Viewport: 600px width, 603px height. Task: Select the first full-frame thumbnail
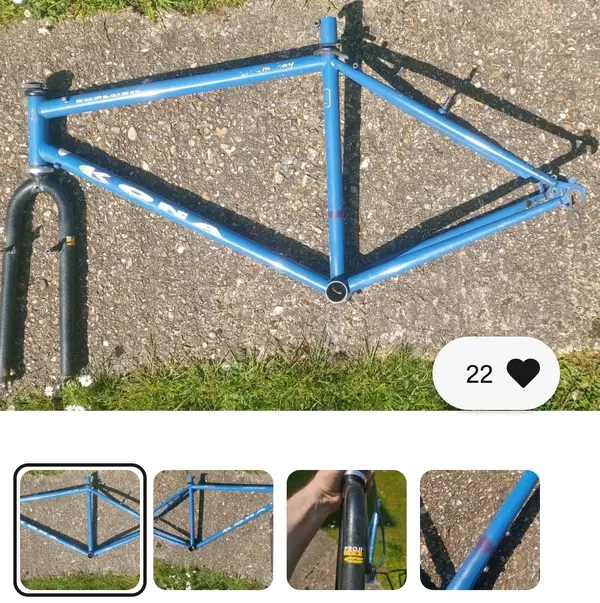(80, 529)
